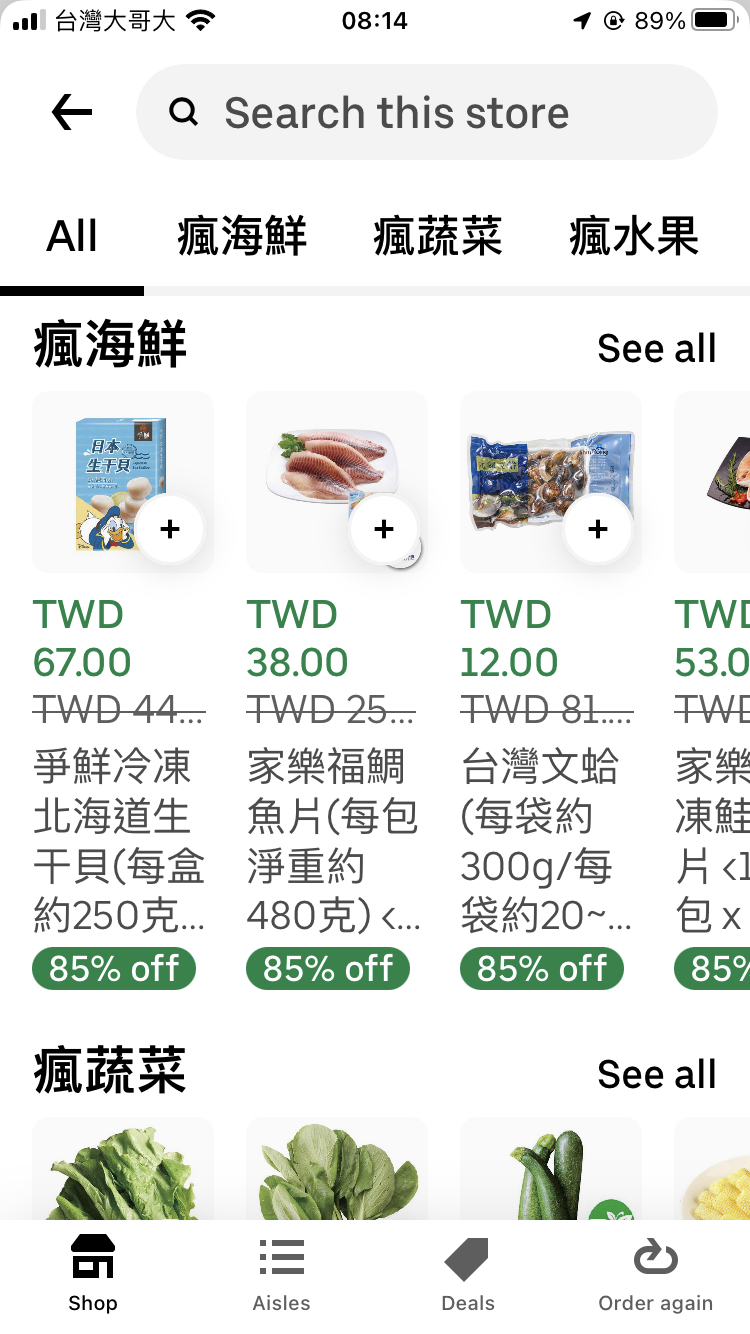Open the Search this store field
750x1334 pixels.
[x=427, y=113]
